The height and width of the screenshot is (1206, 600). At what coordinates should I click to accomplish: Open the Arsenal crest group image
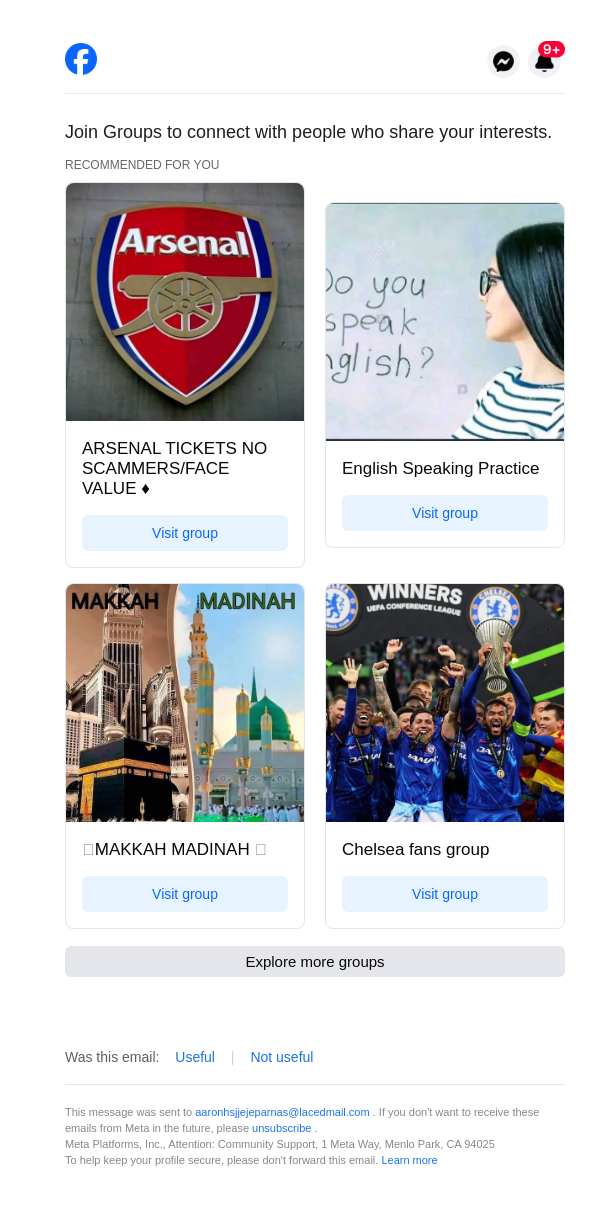(185, 302)
